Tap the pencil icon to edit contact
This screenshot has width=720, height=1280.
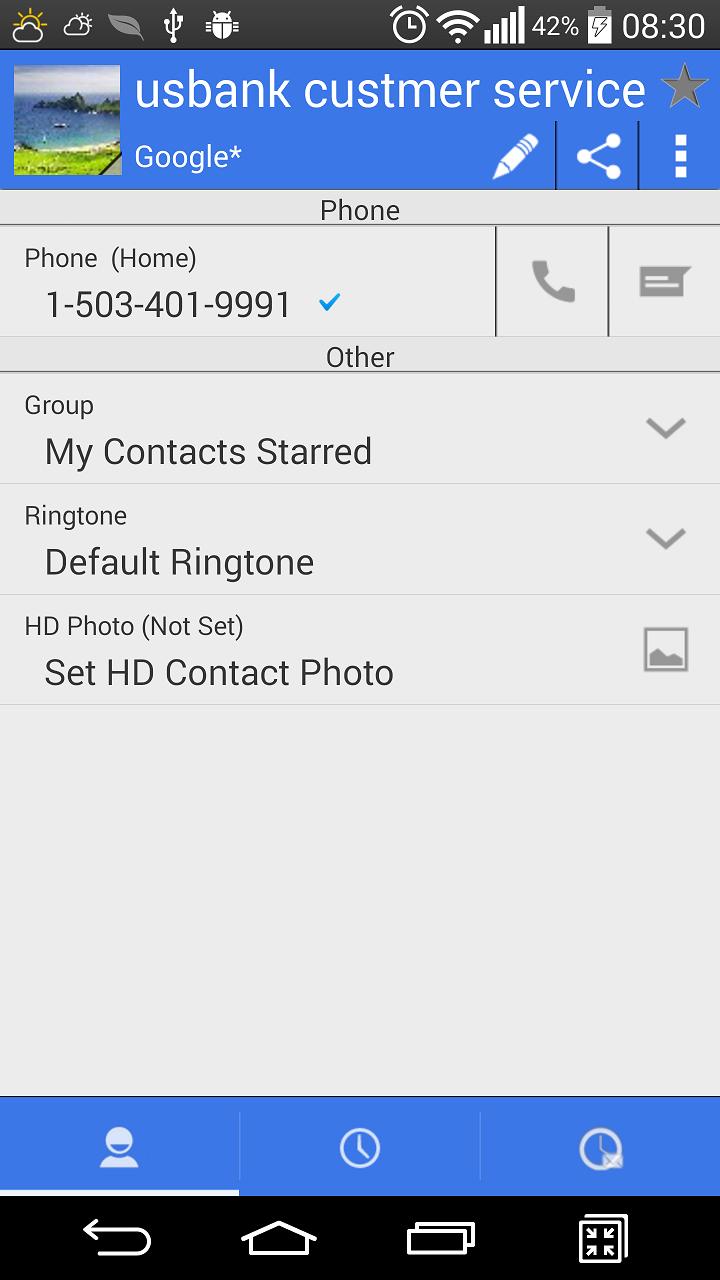click(516, 155)
